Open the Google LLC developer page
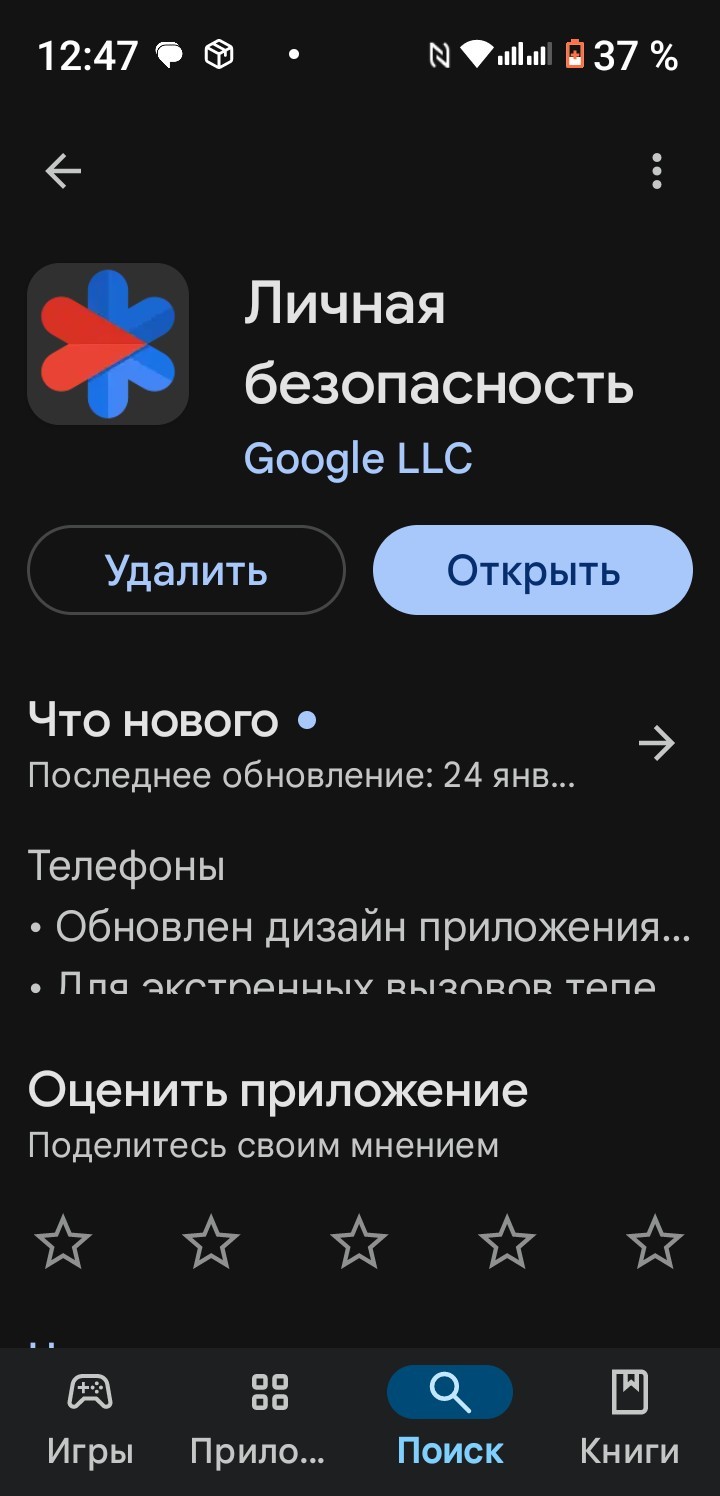Screen dimensions: 720x1496 358,459
